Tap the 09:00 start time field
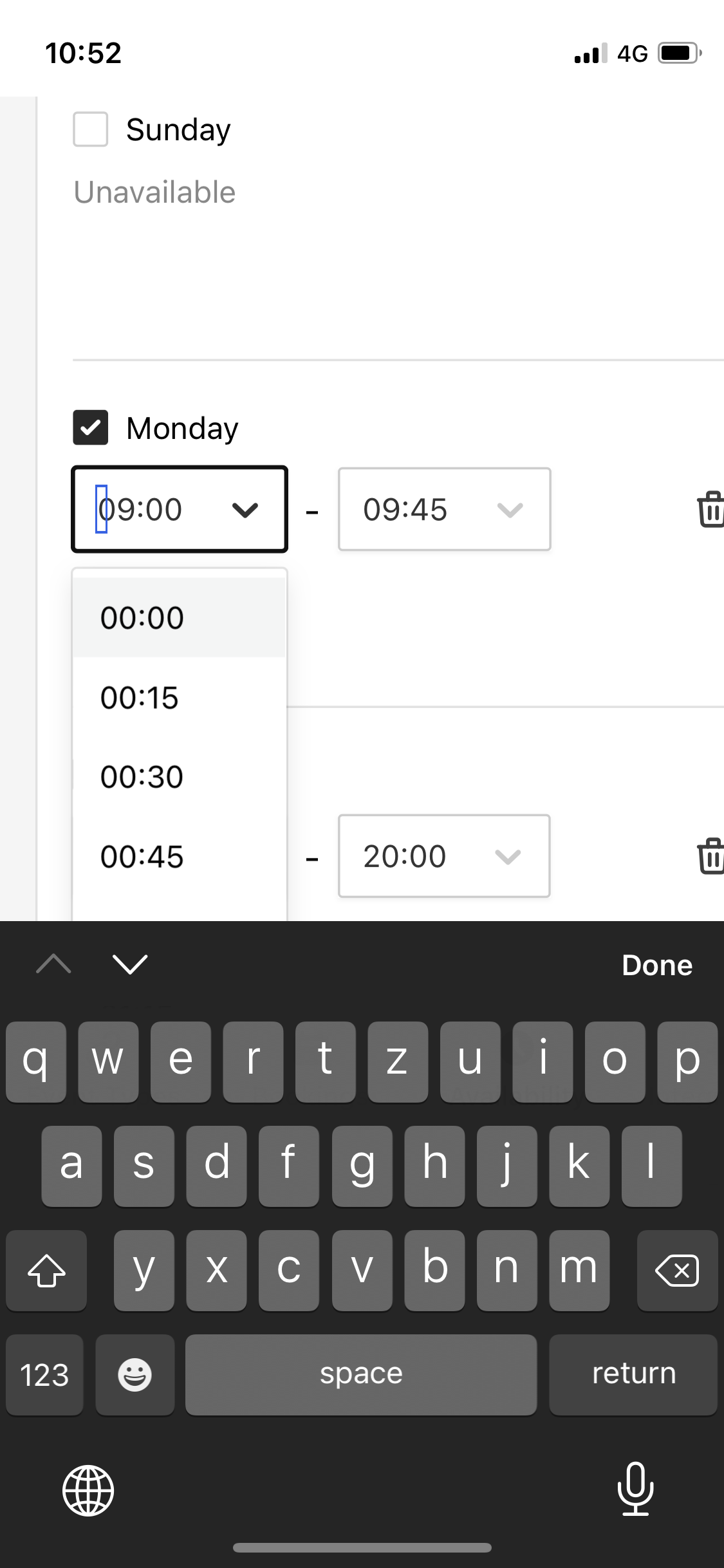724x1568 pixels. [x=180, y=509]
